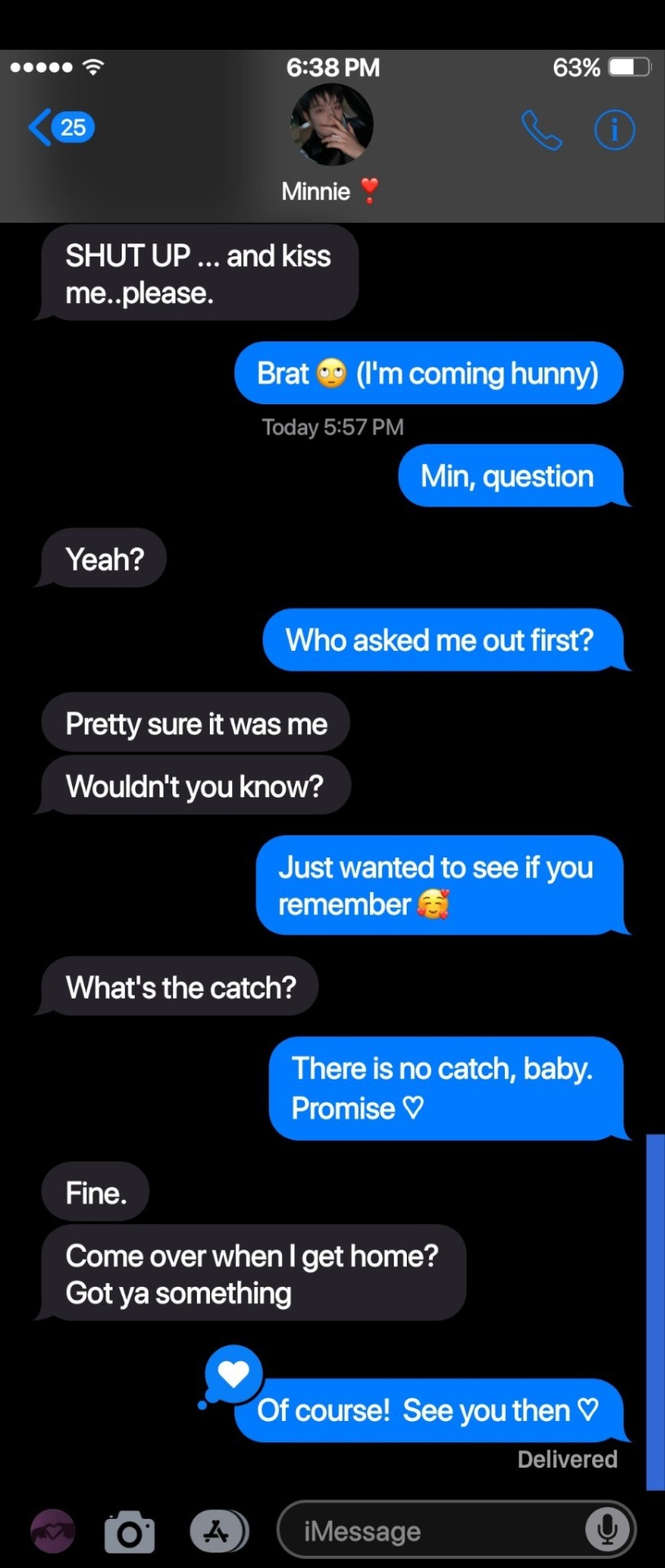Start a voice call with Minnie
Viewport: 665px width, 1568px height.
tap(541, 130)
